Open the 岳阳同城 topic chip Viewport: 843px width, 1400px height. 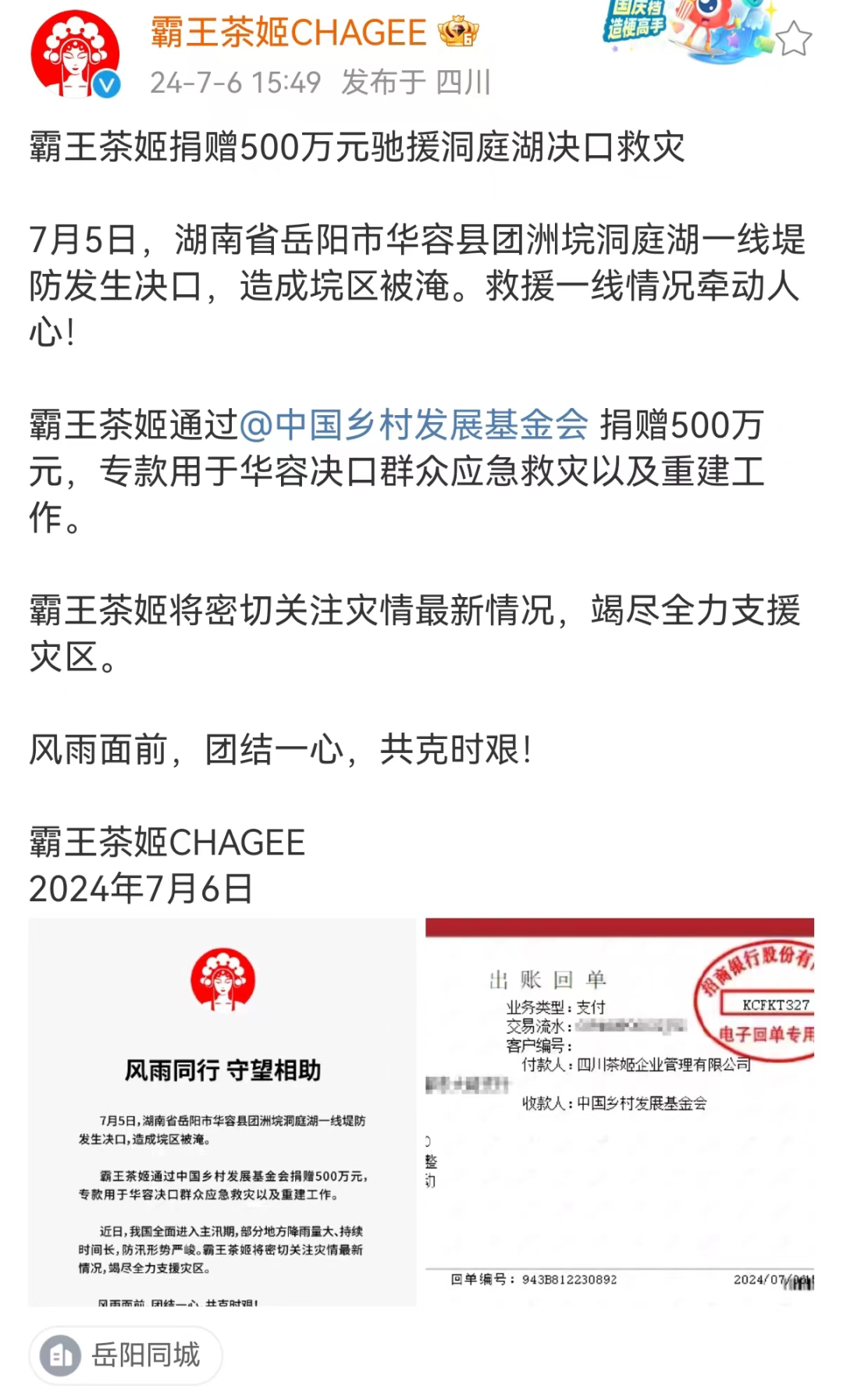pyautogui.click(x=126, y=1355)
